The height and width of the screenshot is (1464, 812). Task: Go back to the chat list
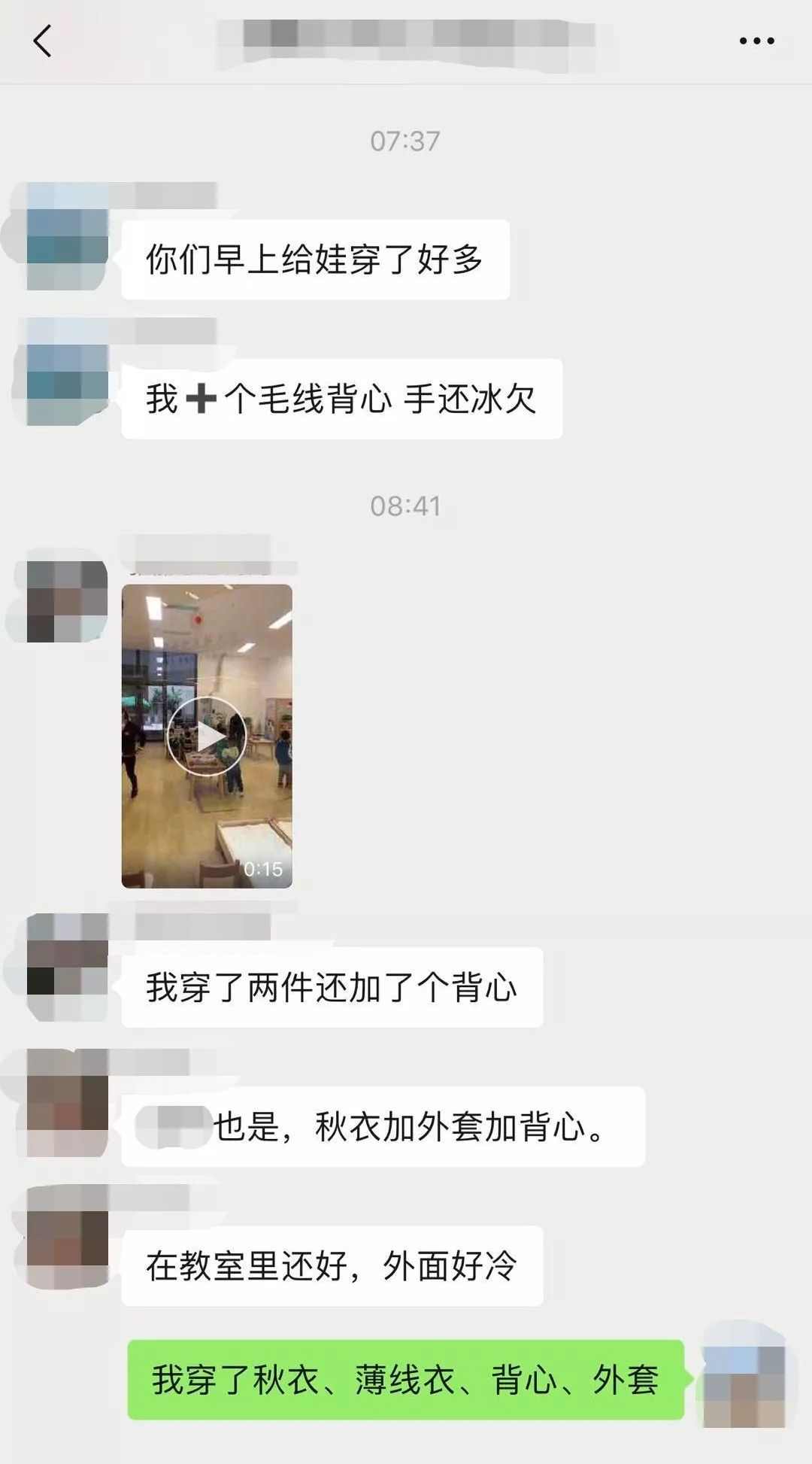(43, 41)
